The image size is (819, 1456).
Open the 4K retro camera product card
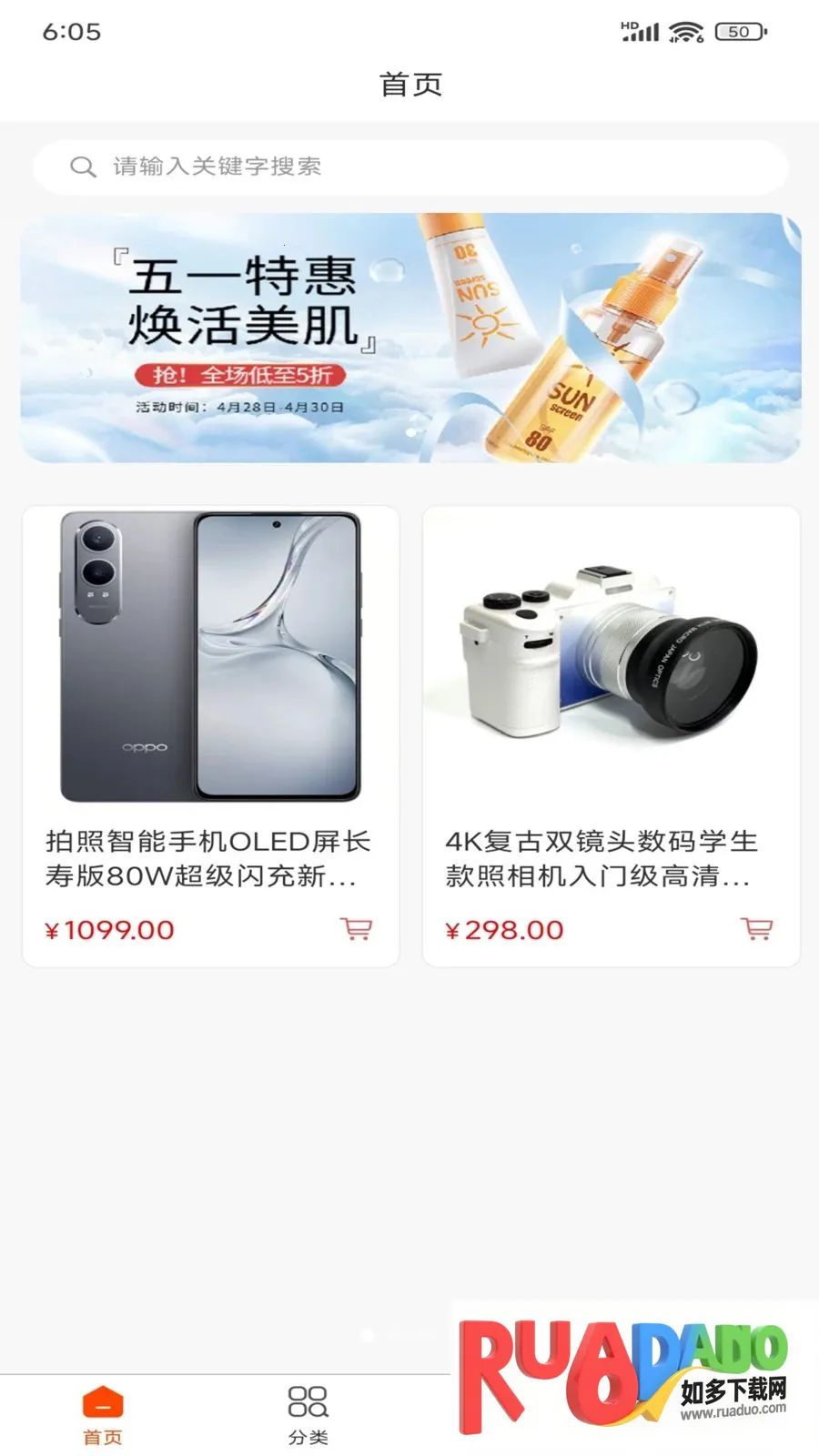(x=611, y=692)
